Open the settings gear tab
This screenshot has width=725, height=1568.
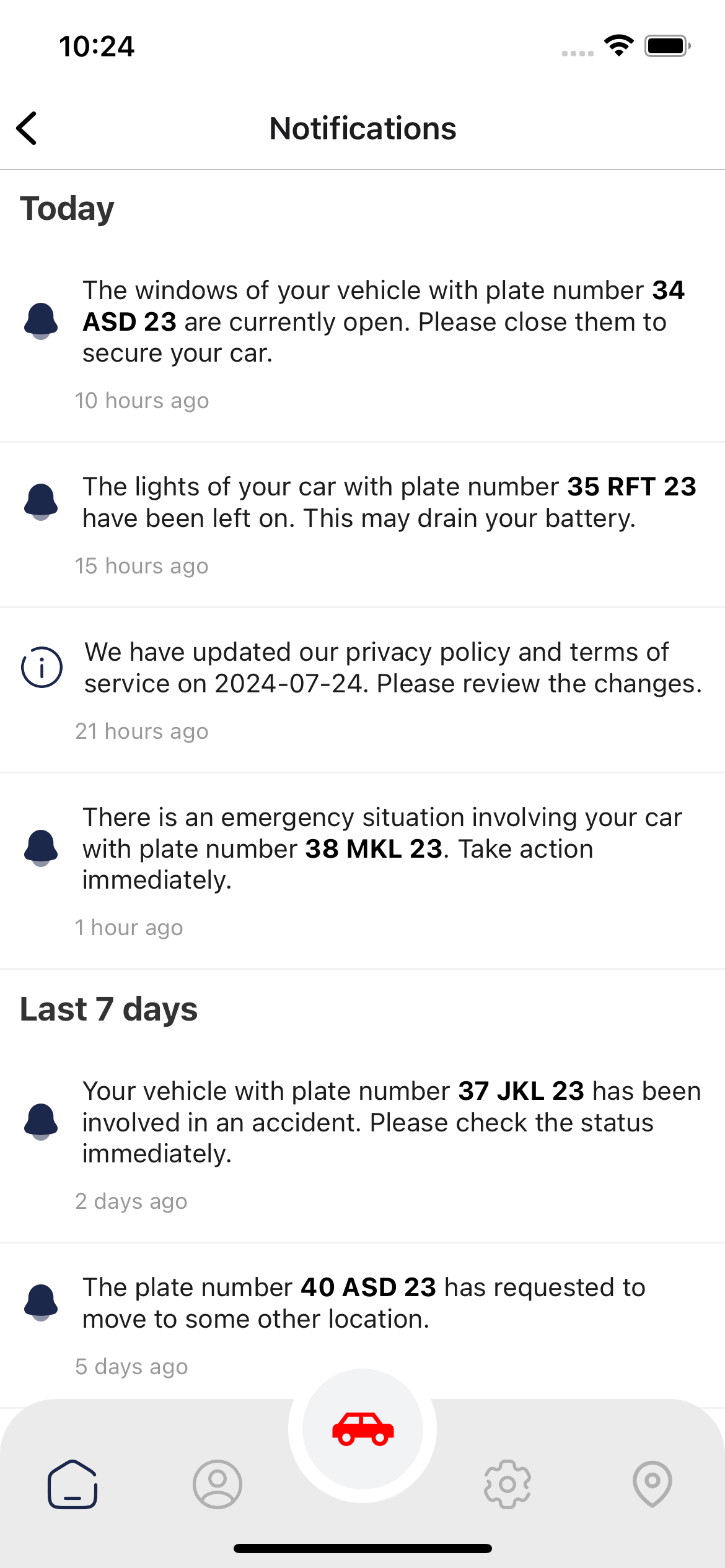[507, 1484]
